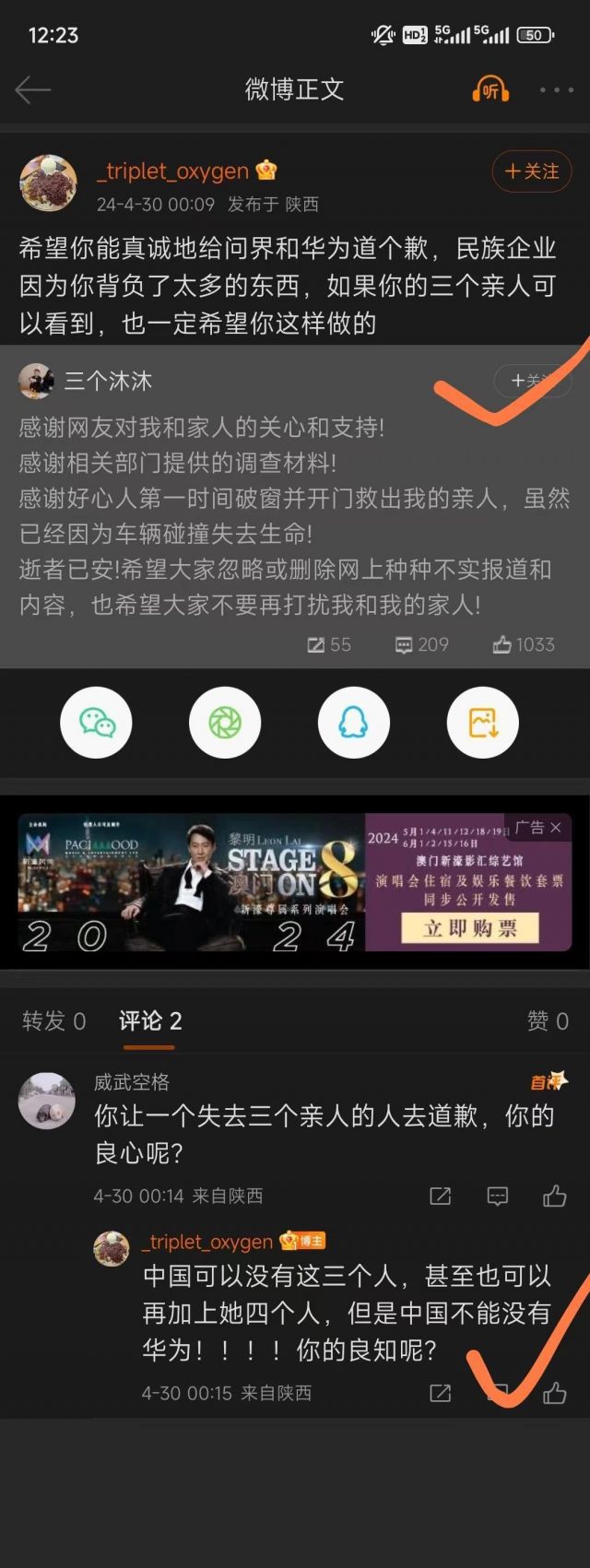Viewport: 590px width, 1568px height.
Task: Open _triplet_oxygen's profile avatar
Action: (48, 182)
